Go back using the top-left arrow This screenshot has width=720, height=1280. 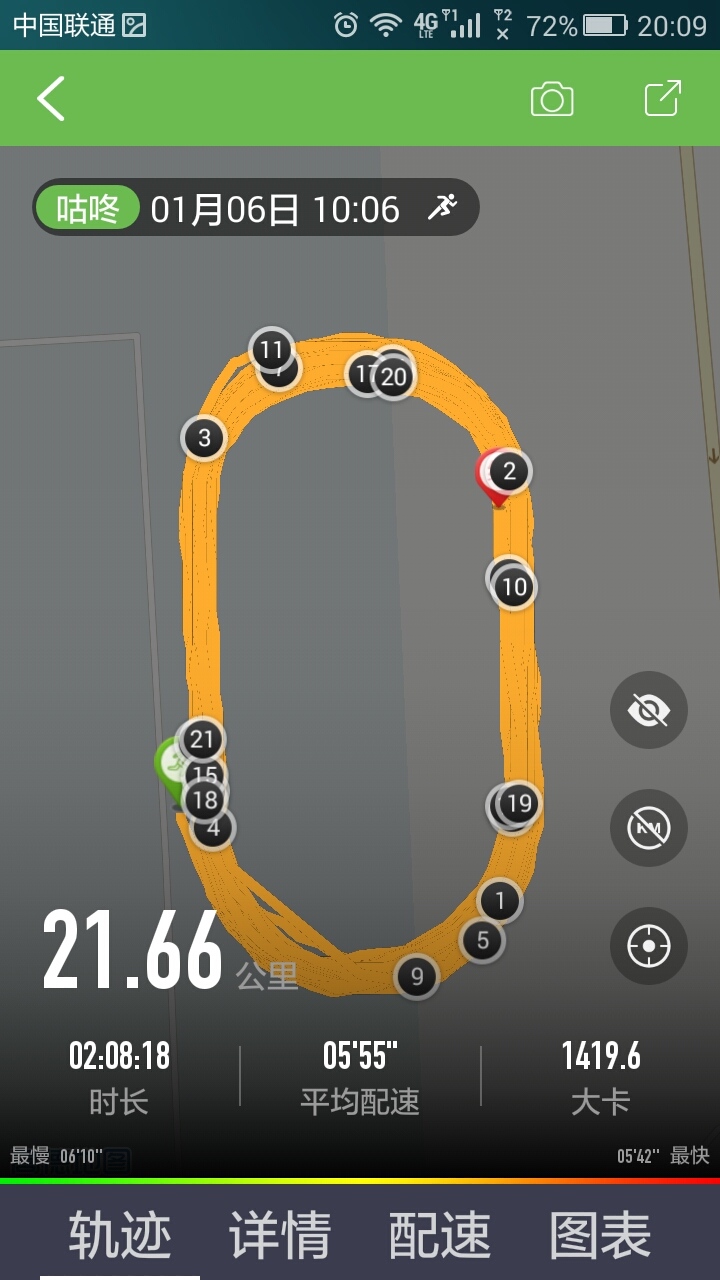[50, 98]
